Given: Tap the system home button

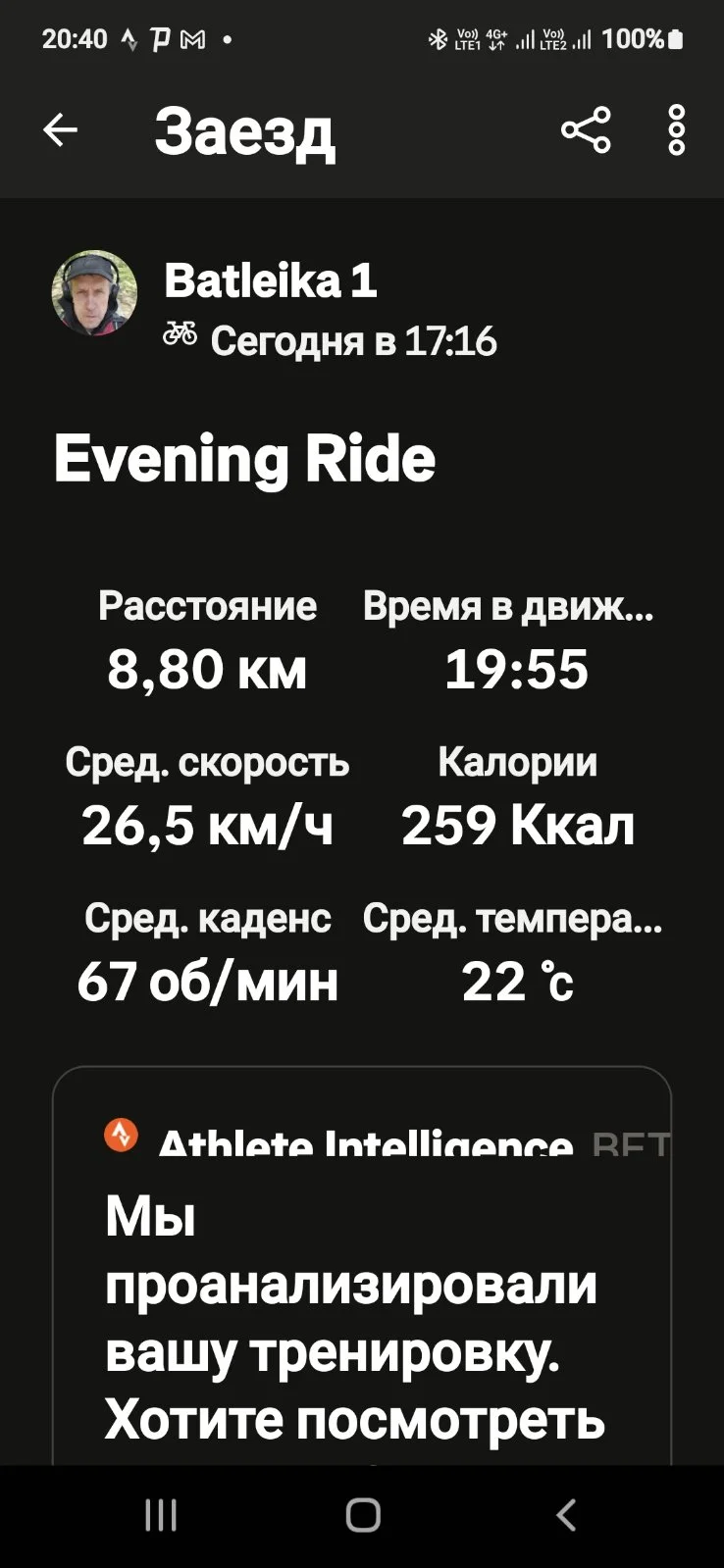Looking at the screenshot, I should (x=362, y=1515).
